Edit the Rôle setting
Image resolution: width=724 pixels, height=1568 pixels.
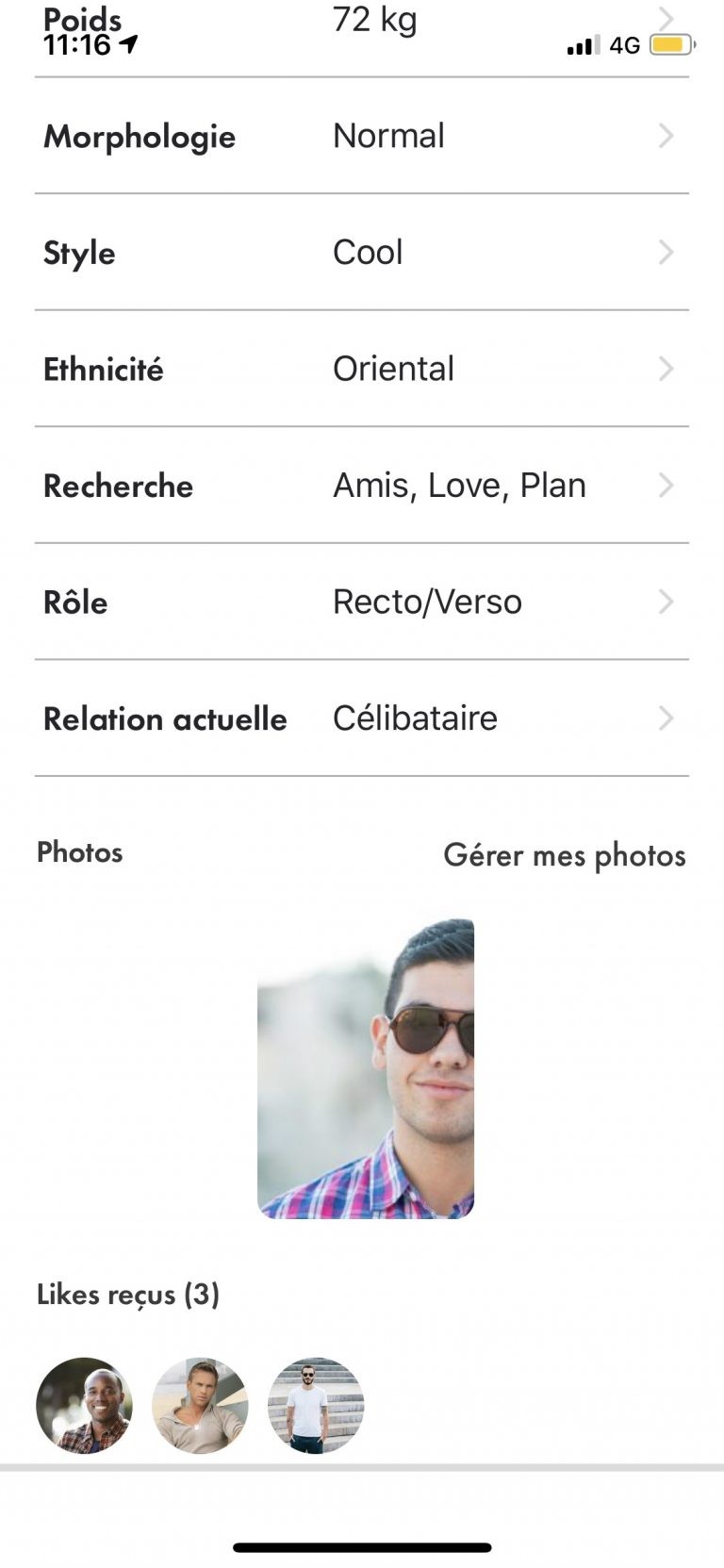click(362, 602)
